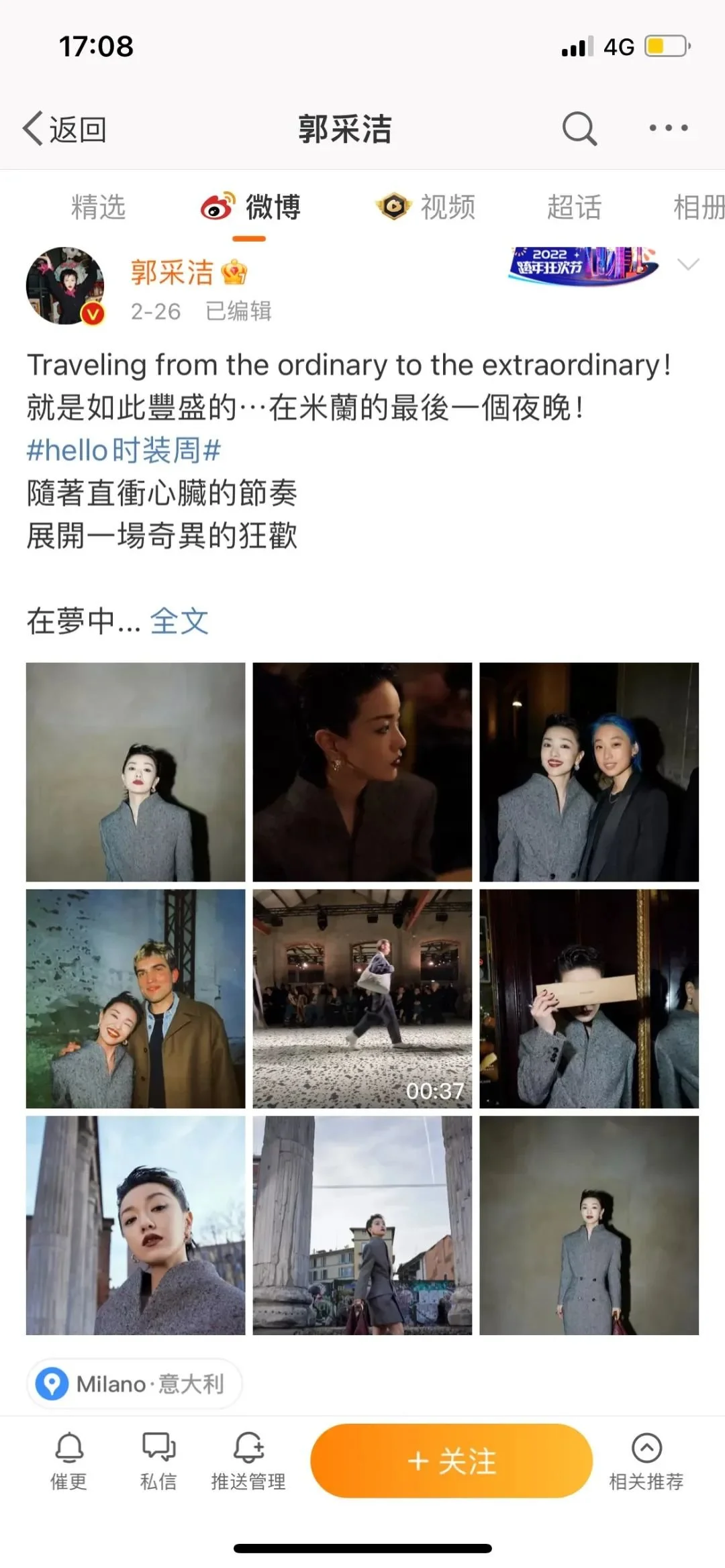
Task: Open the three-dot overflow menu
Action: (668, 128)
